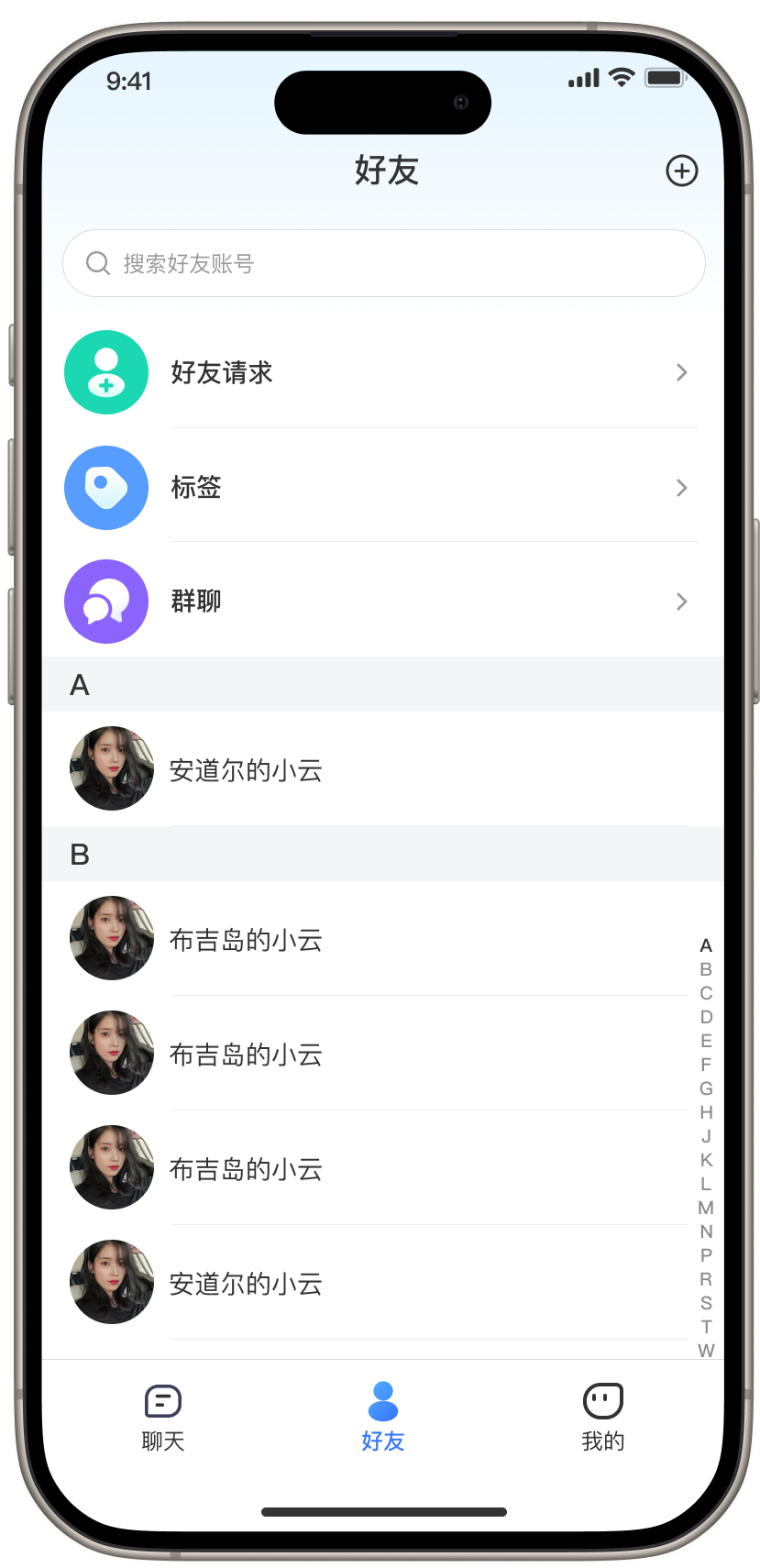Viewport: 760px width, 1568px height.
Task: Tap the 我的 profile icon
Action: pyautogui.click(x=602, y=1400)
